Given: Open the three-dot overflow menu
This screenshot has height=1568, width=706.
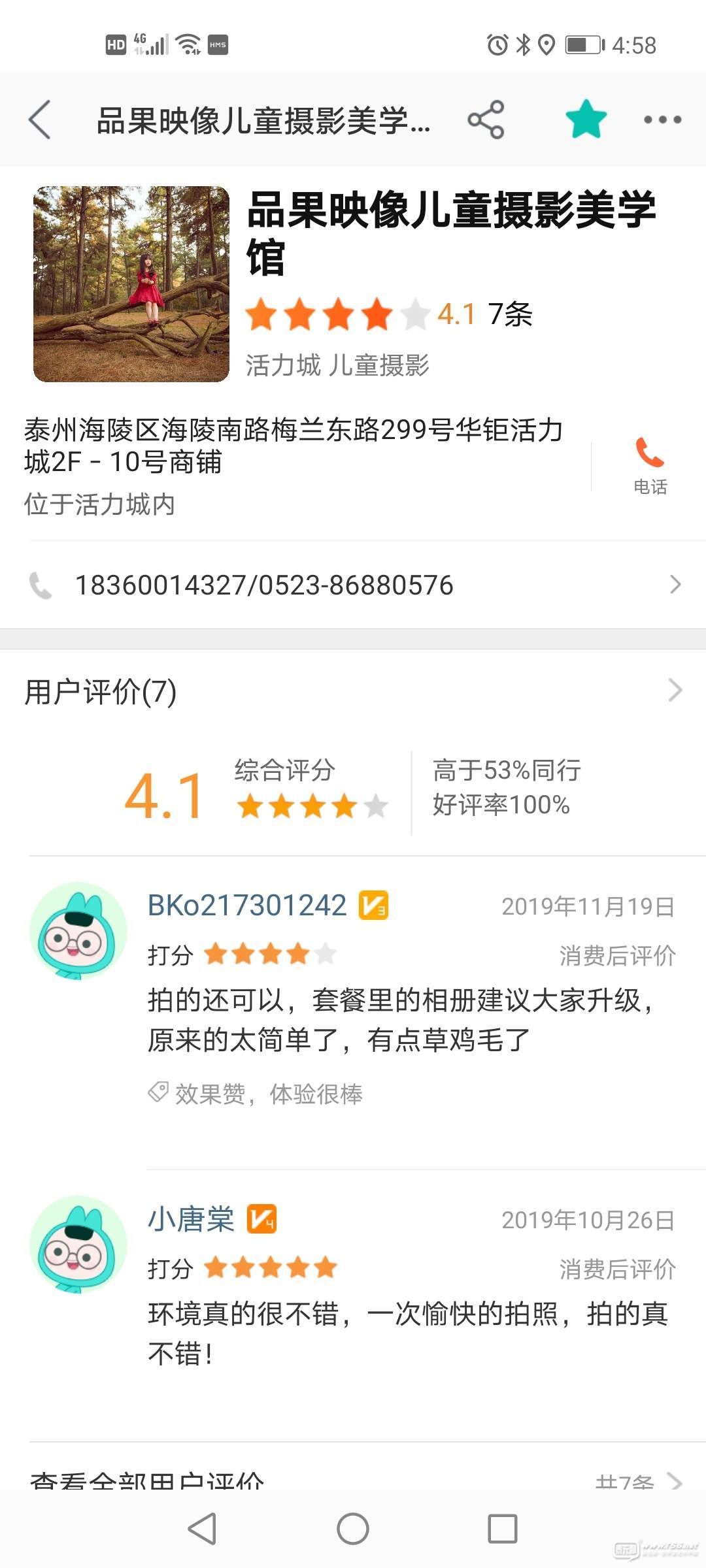Looking at the screenshot, I should click(662, 120).
